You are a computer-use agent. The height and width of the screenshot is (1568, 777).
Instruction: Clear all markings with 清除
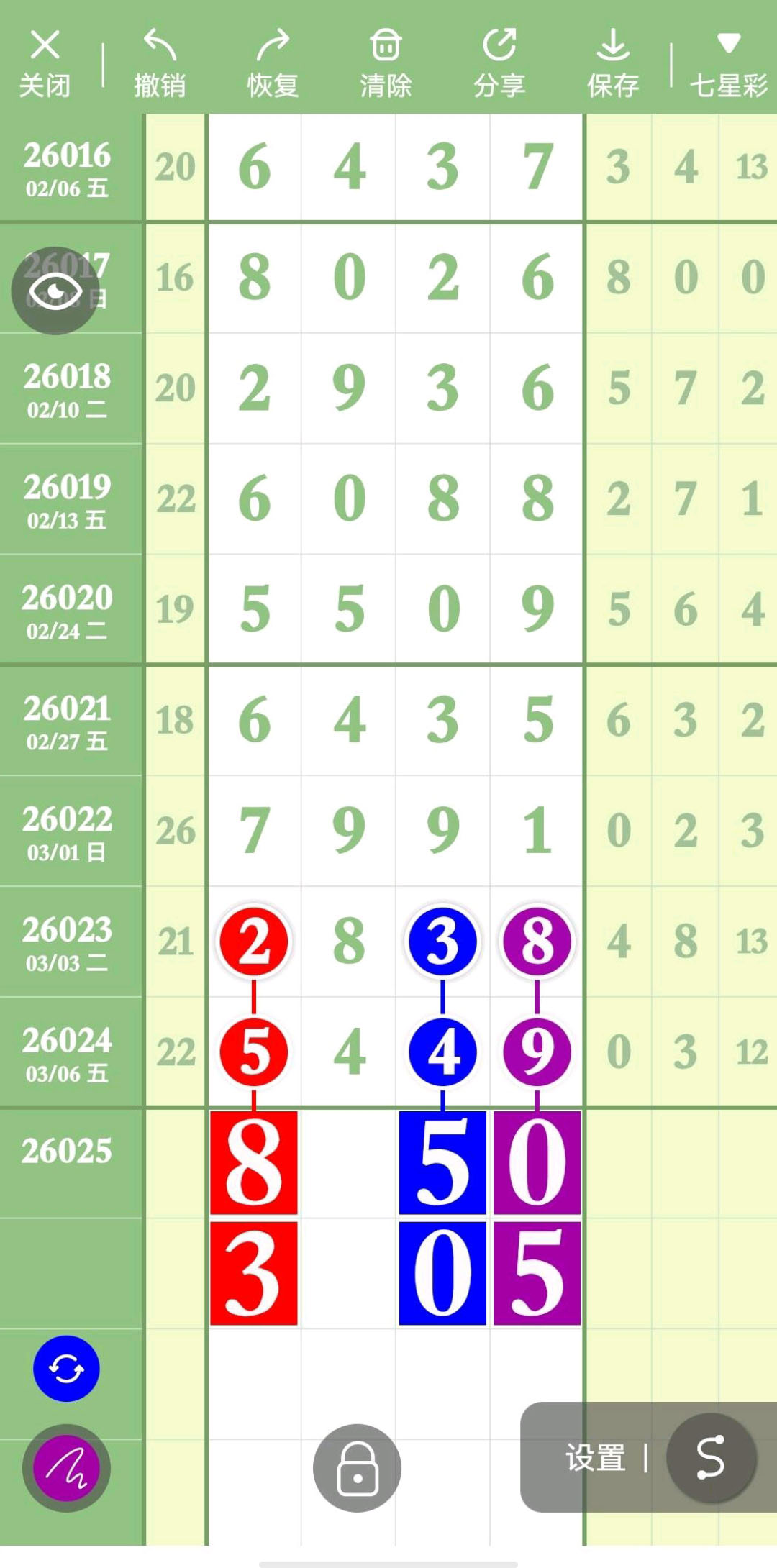(x=386, y=63)
